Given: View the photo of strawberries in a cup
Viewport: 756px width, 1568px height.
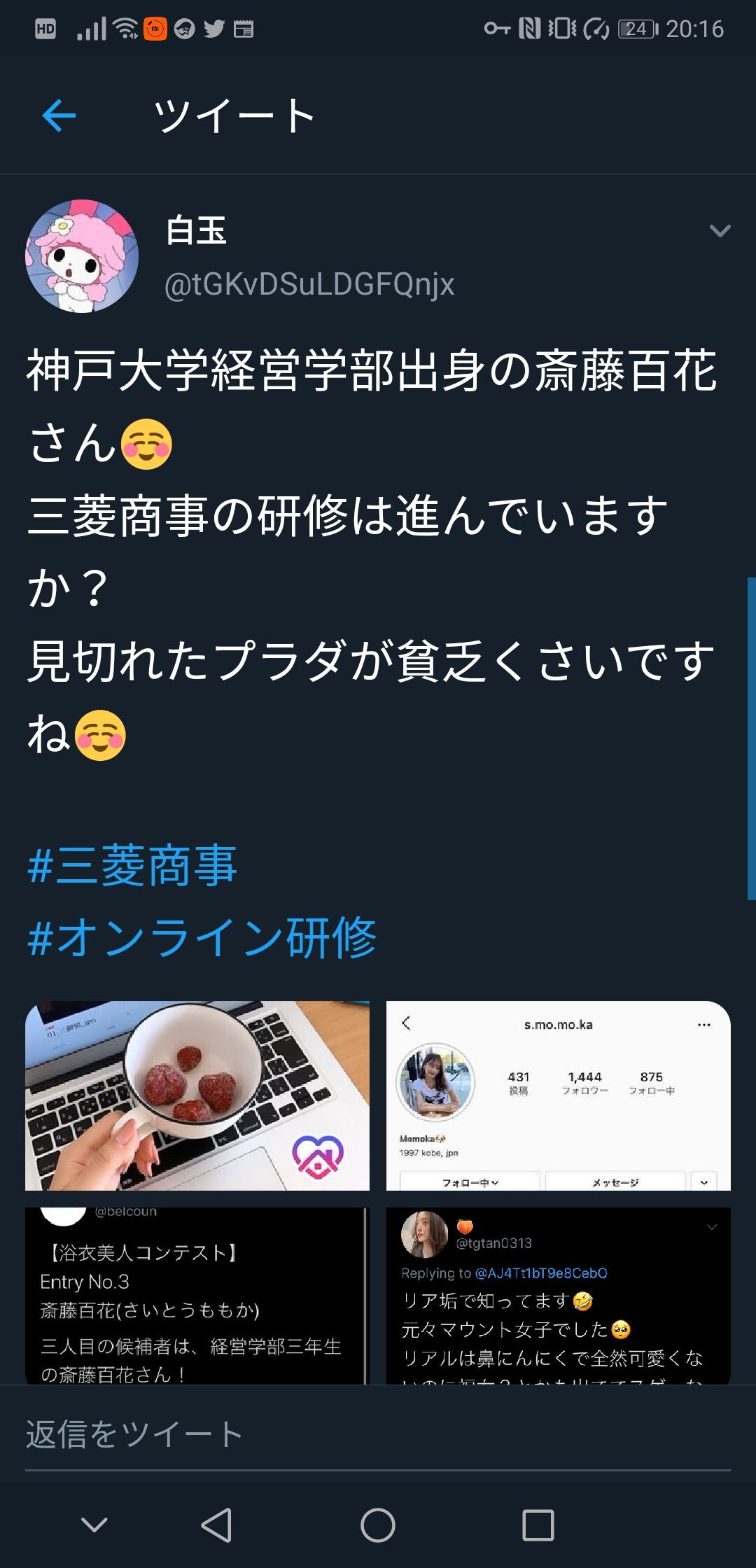Looking at the screenshot, I should [x=197, y=1095].
